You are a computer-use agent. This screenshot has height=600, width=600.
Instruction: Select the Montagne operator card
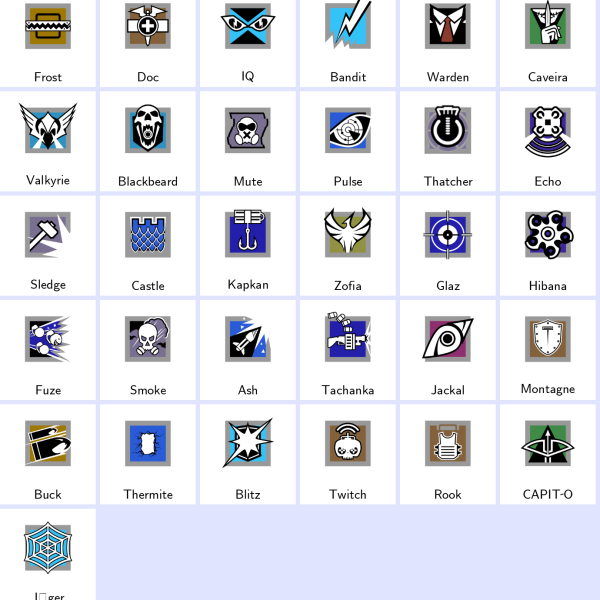(x=548, y=348)
